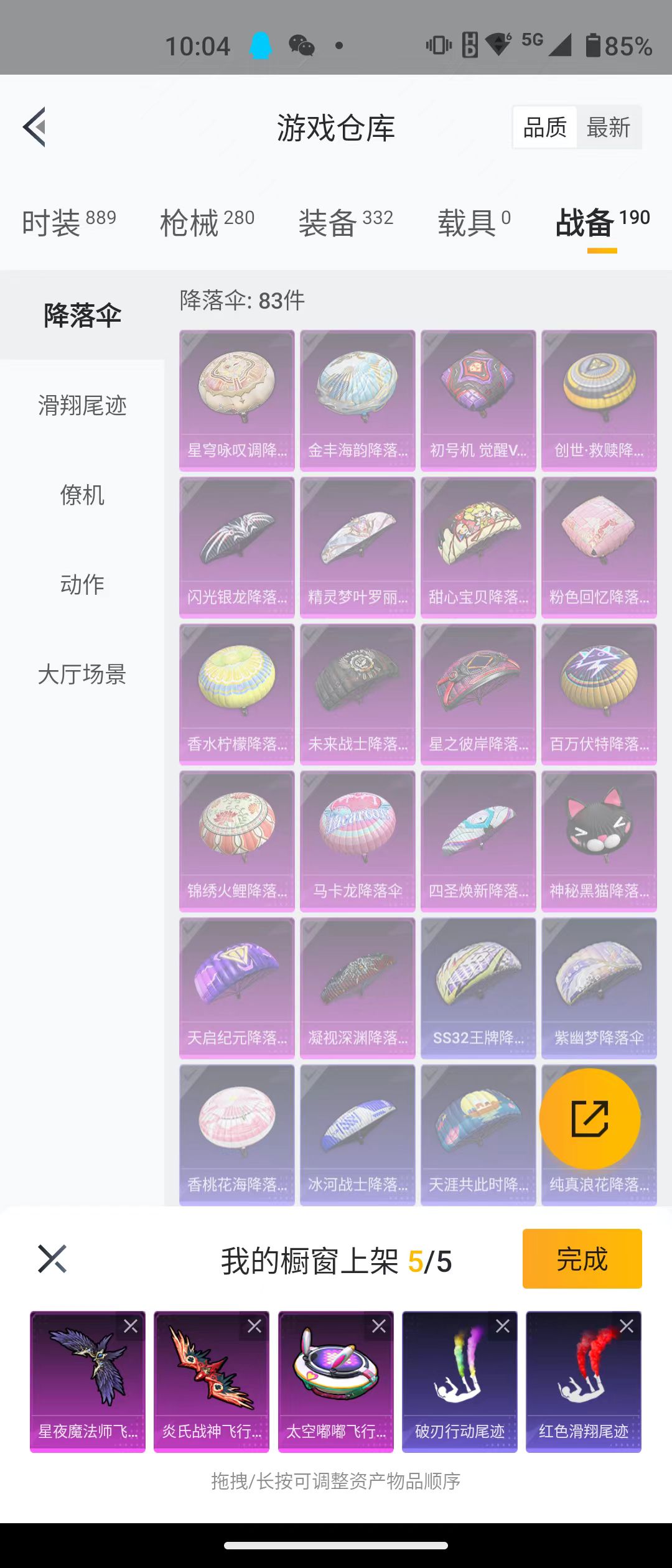Screen dimensions: 672x1568
Task: Switch to the 时装 tab
Action: pyautogui.click(x=68, y=222)
